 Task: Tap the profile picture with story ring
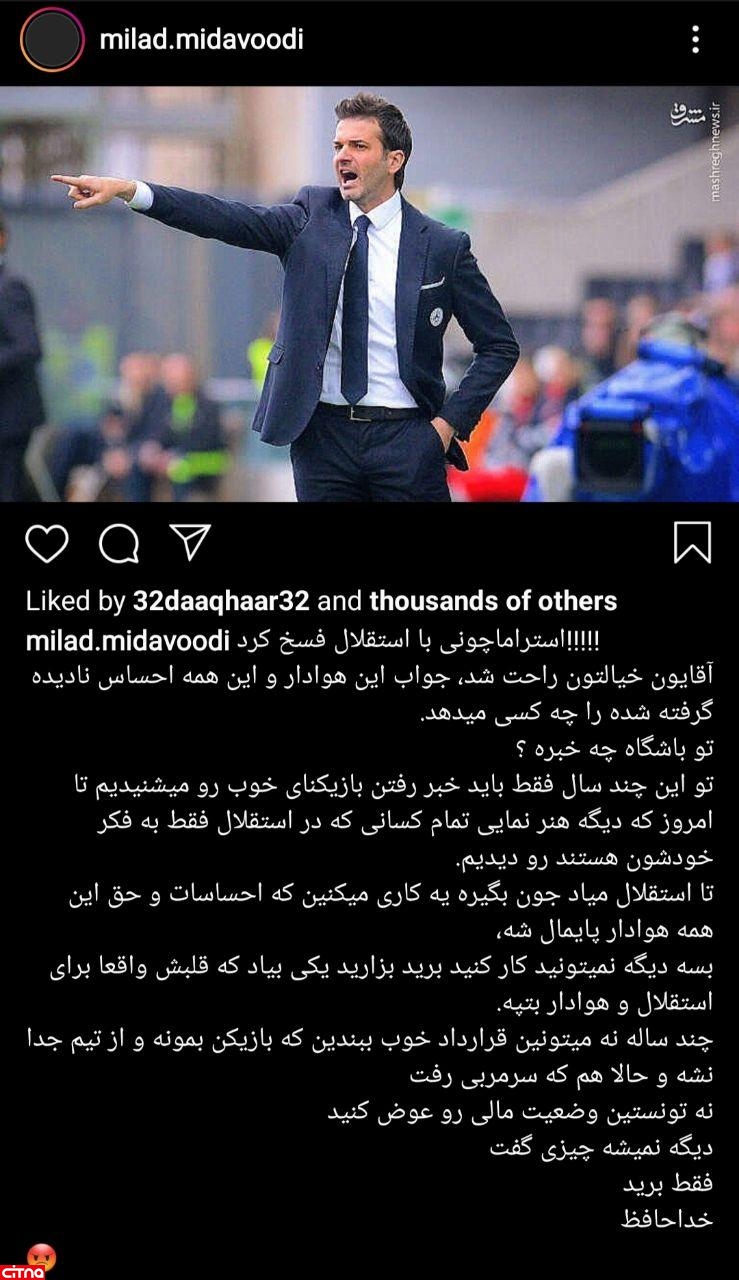(x=52, y=40)
